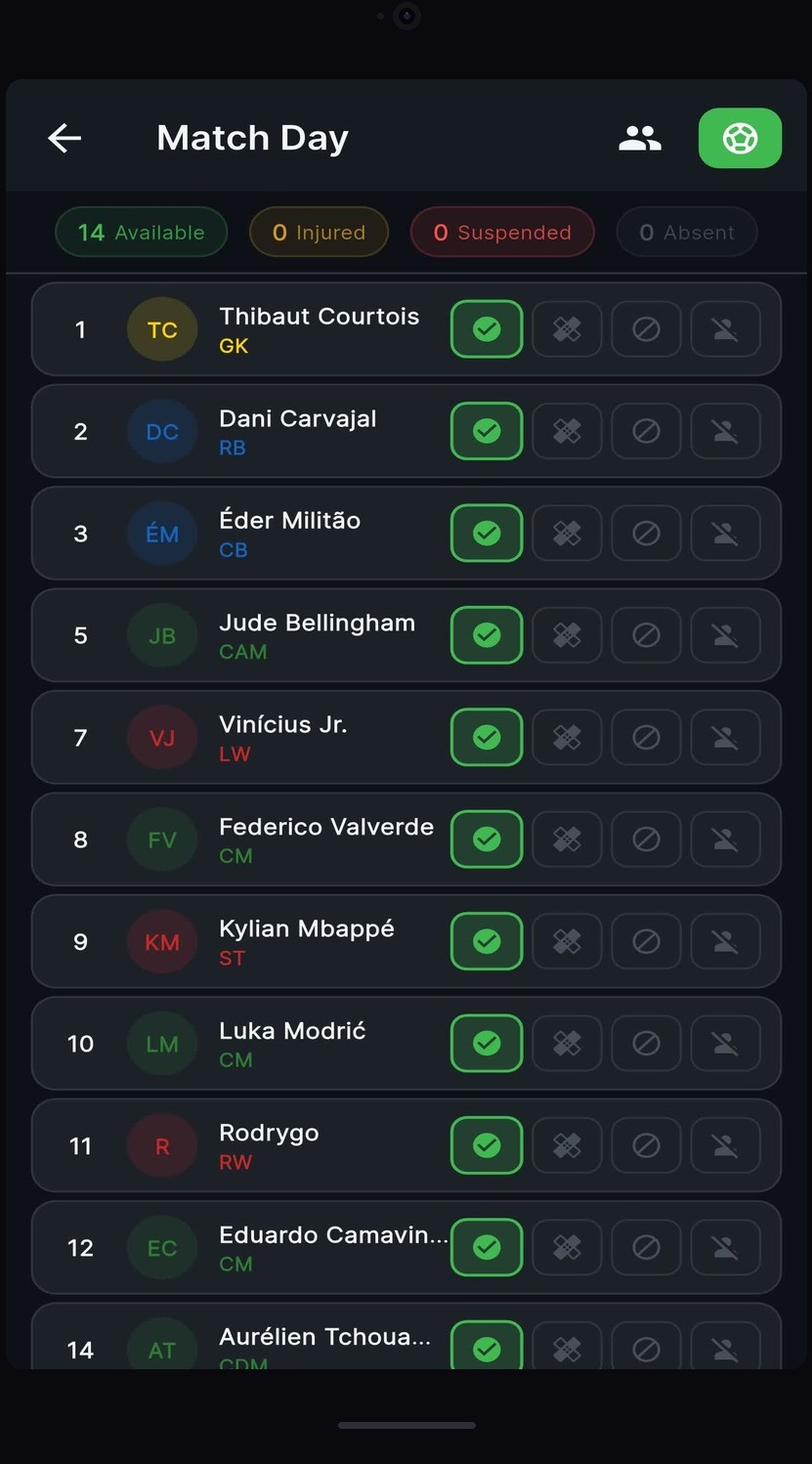Open the 0 Suspended filter chip
812x1464 pixels.
click(501, 232)
